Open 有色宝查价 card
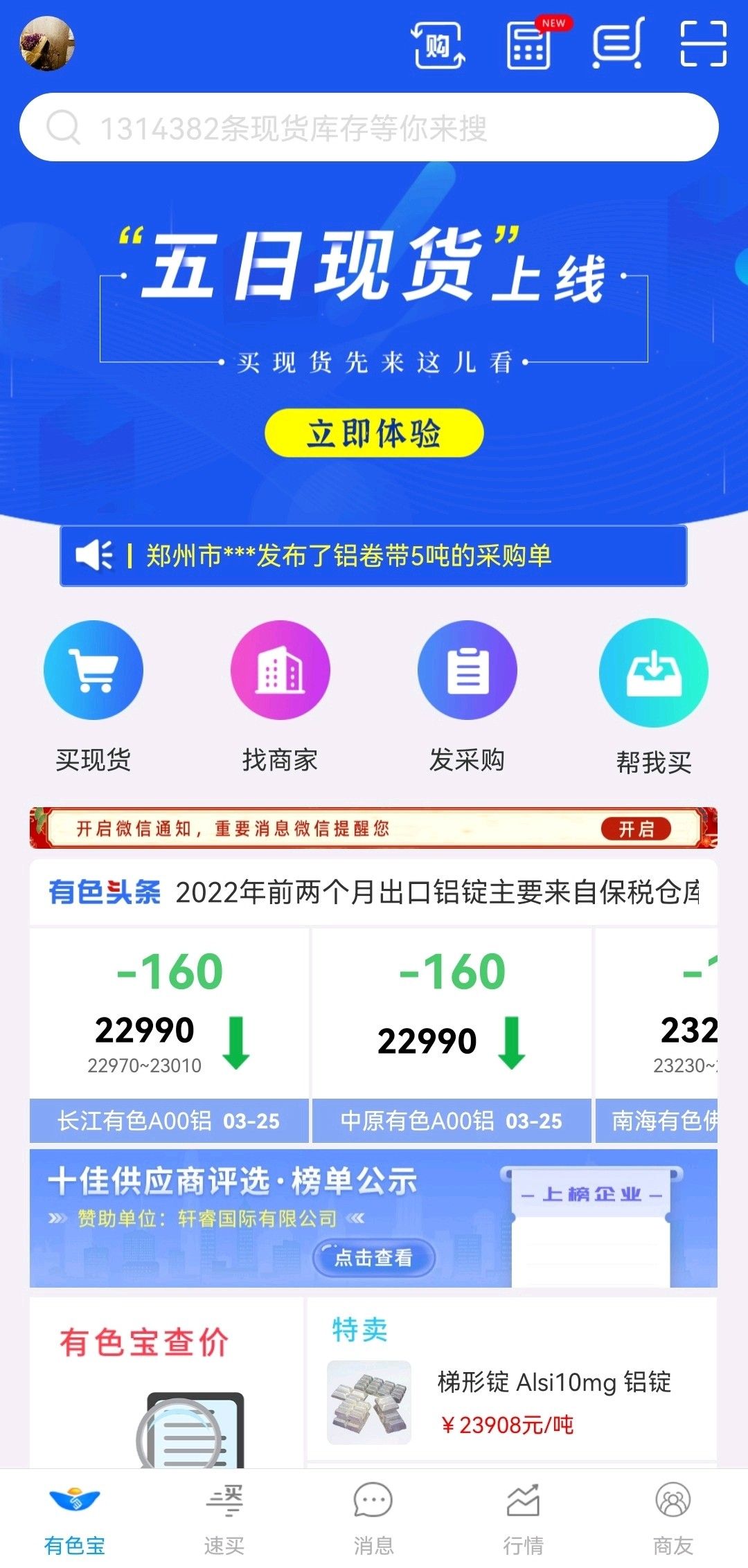The height and width of the screenshot is (1568, 748). [x=166, y=1383]
